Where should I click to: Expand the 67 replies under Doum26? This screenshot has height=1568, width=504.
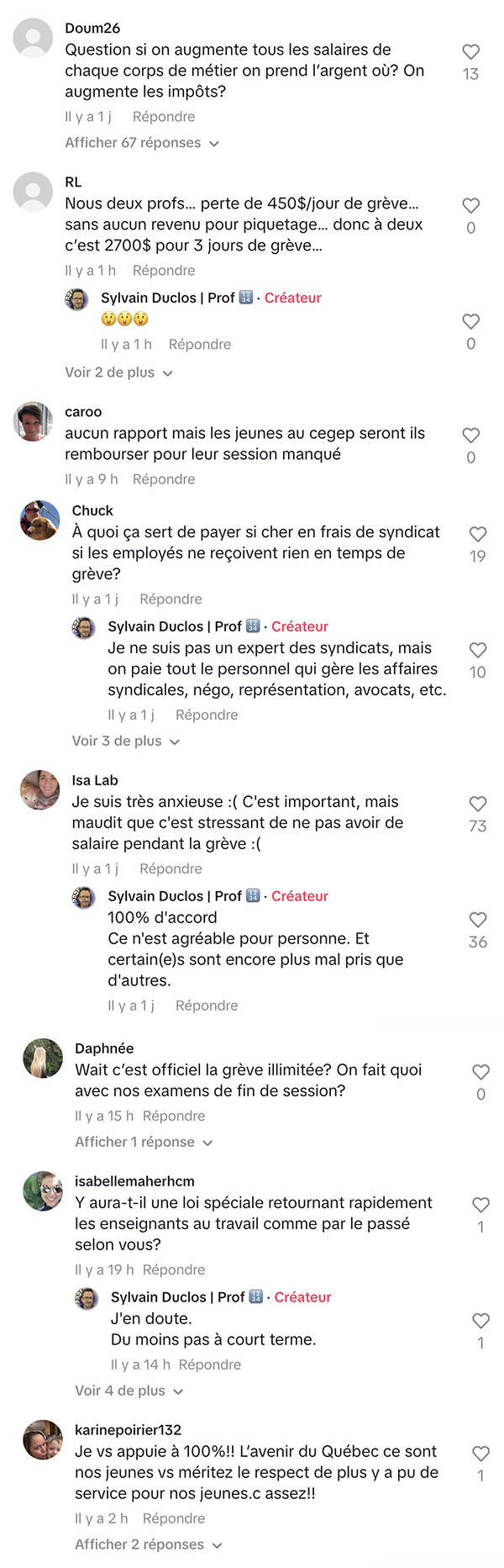(142, 143)
